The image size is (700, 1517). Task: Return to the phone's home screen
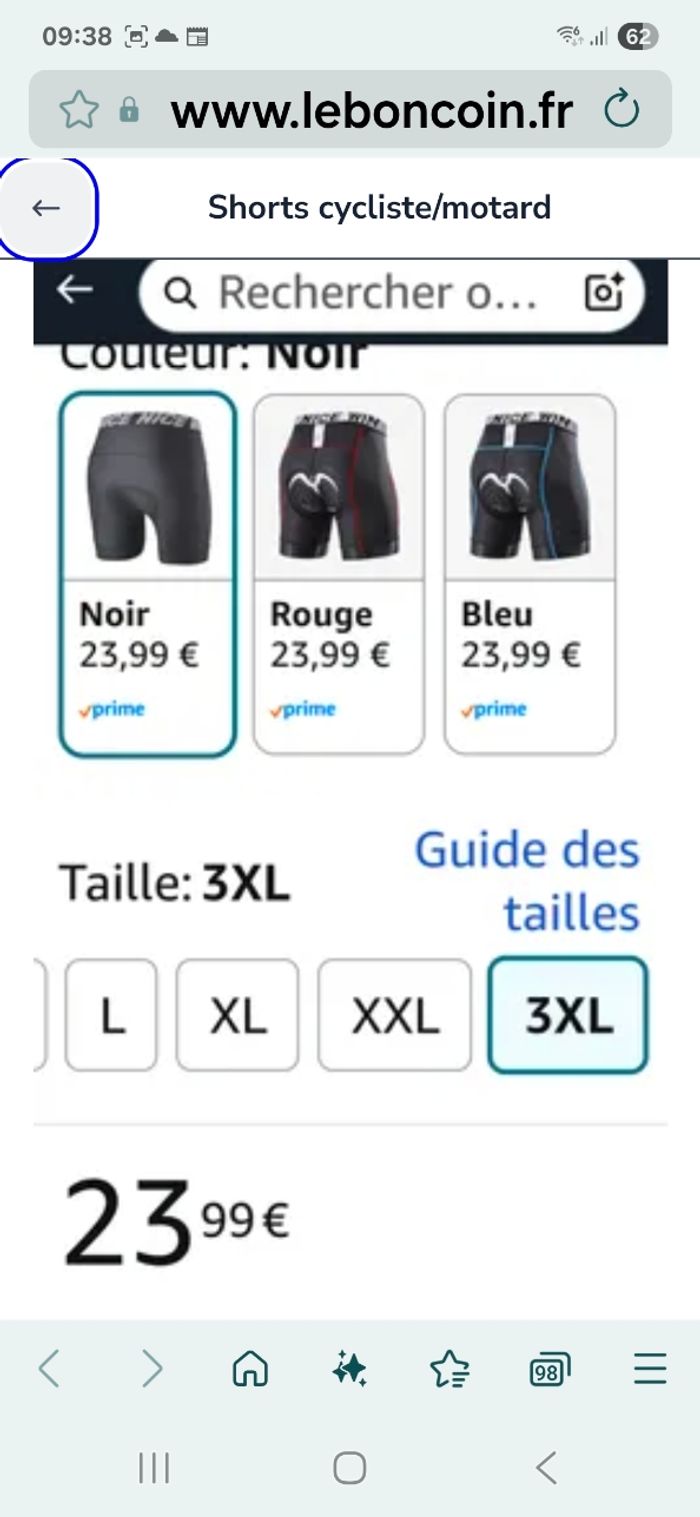tap(349, 1468)
